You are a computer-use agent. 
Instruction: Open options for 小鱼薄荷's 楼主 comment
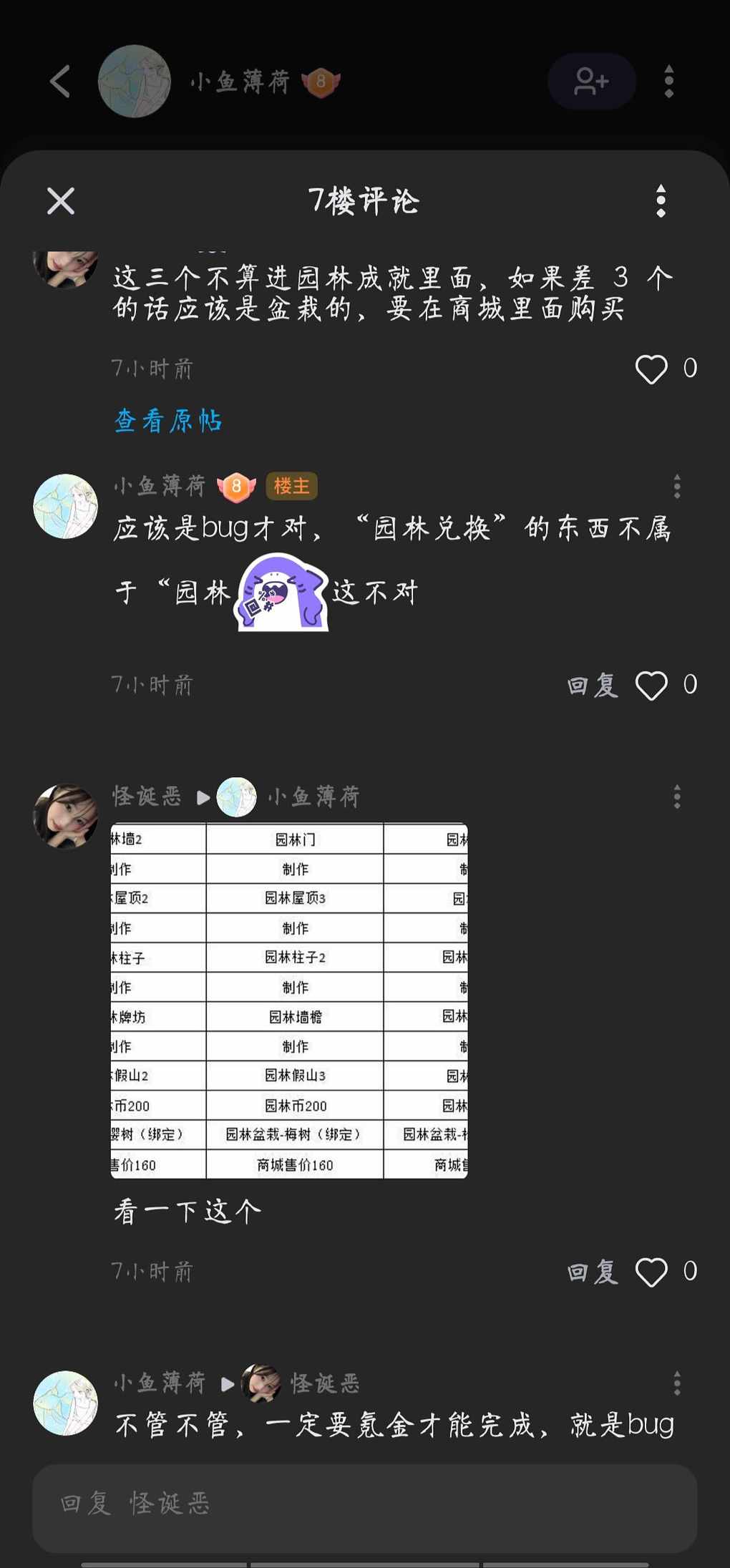[676, 487]
